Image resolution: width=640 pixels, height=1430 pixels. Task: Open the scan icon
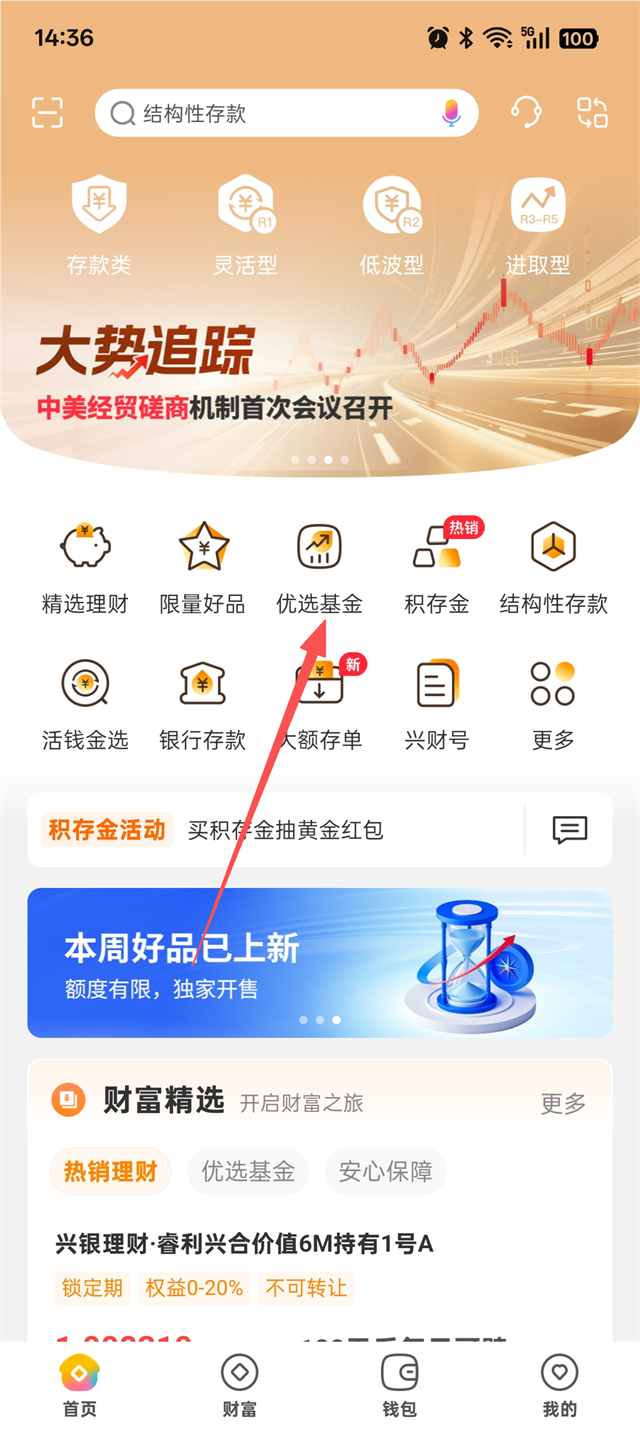(x=47, y=113)
